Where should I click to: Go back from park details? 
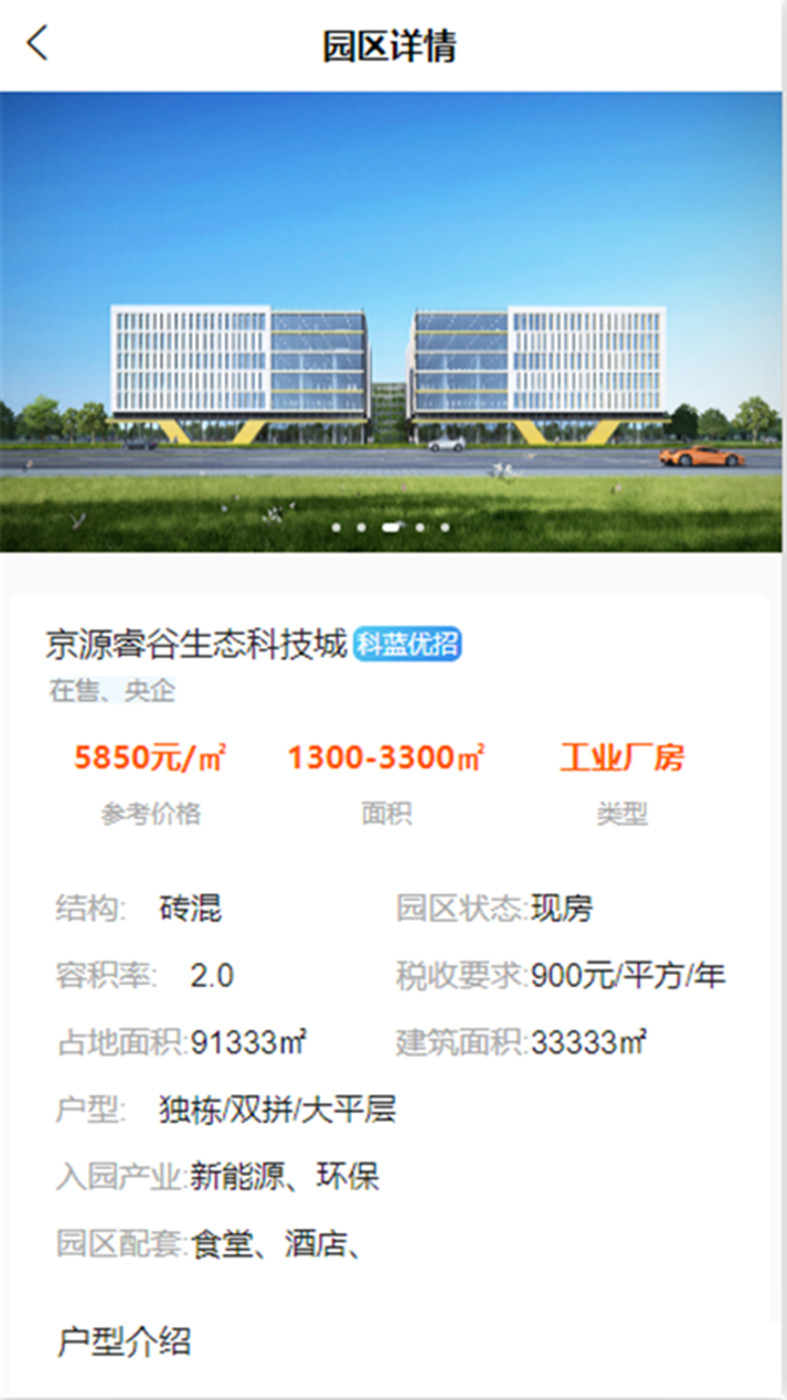(38, 44)
